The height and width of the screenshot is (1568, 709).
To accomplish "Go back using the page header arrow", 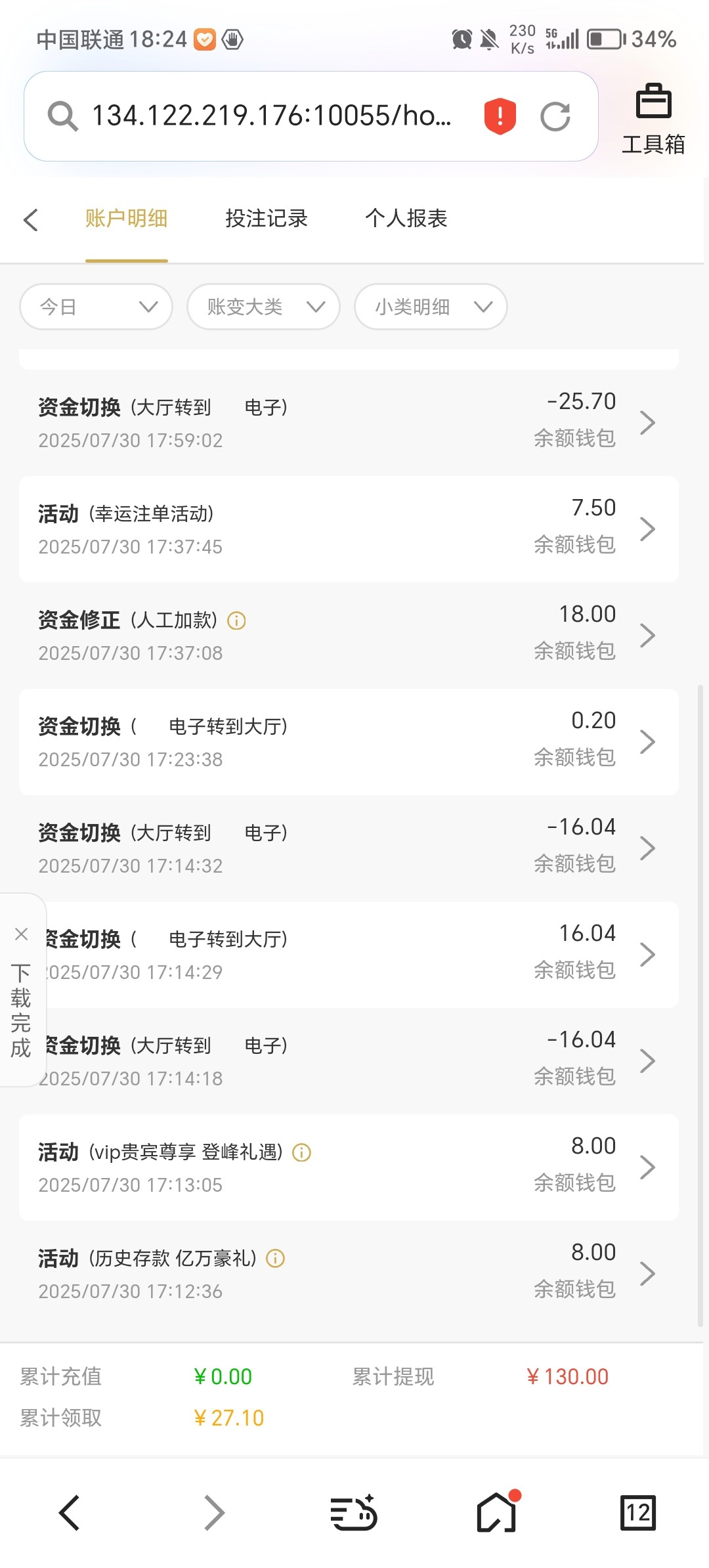I will (x=31, y=220).
